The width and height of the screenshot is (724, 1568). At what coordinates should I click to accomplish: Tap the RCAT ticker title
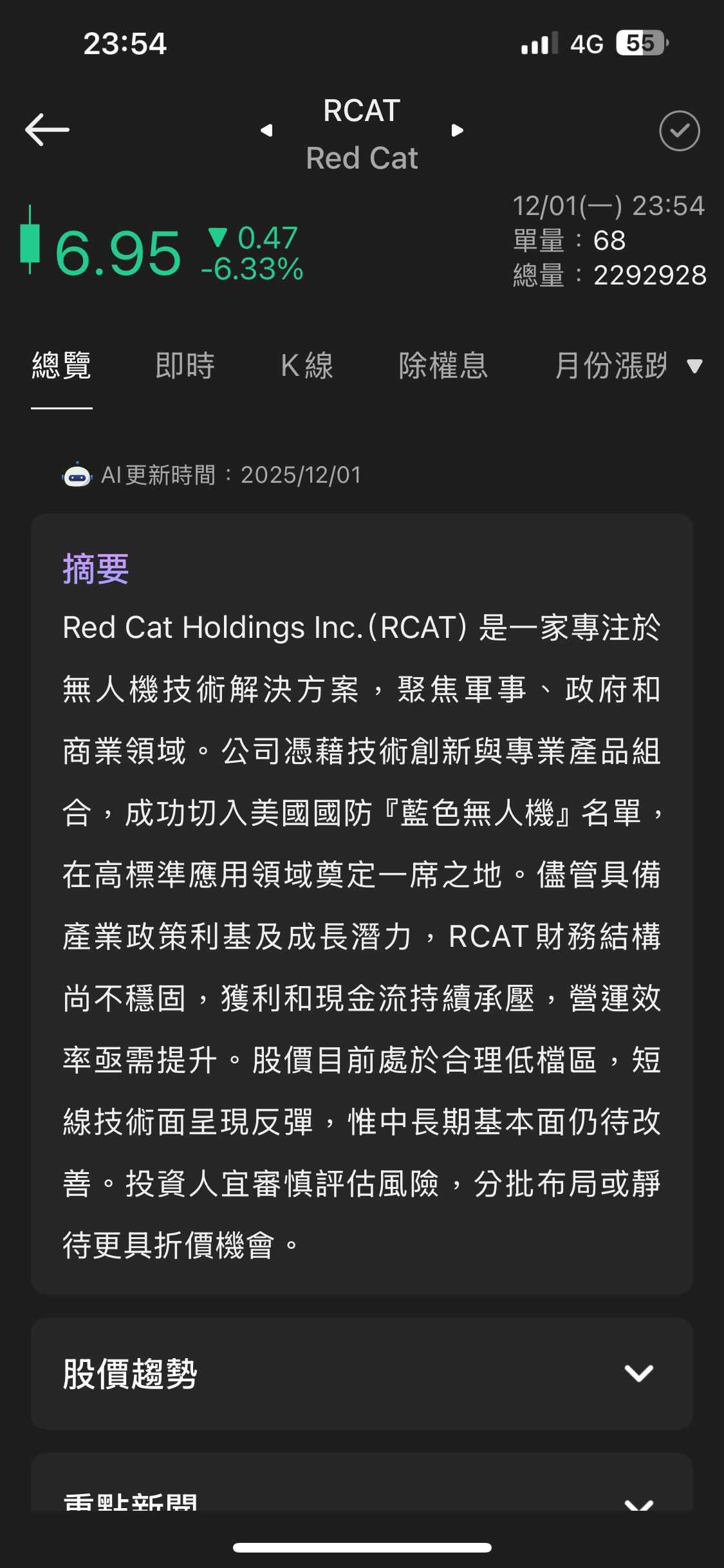(362, 111)
